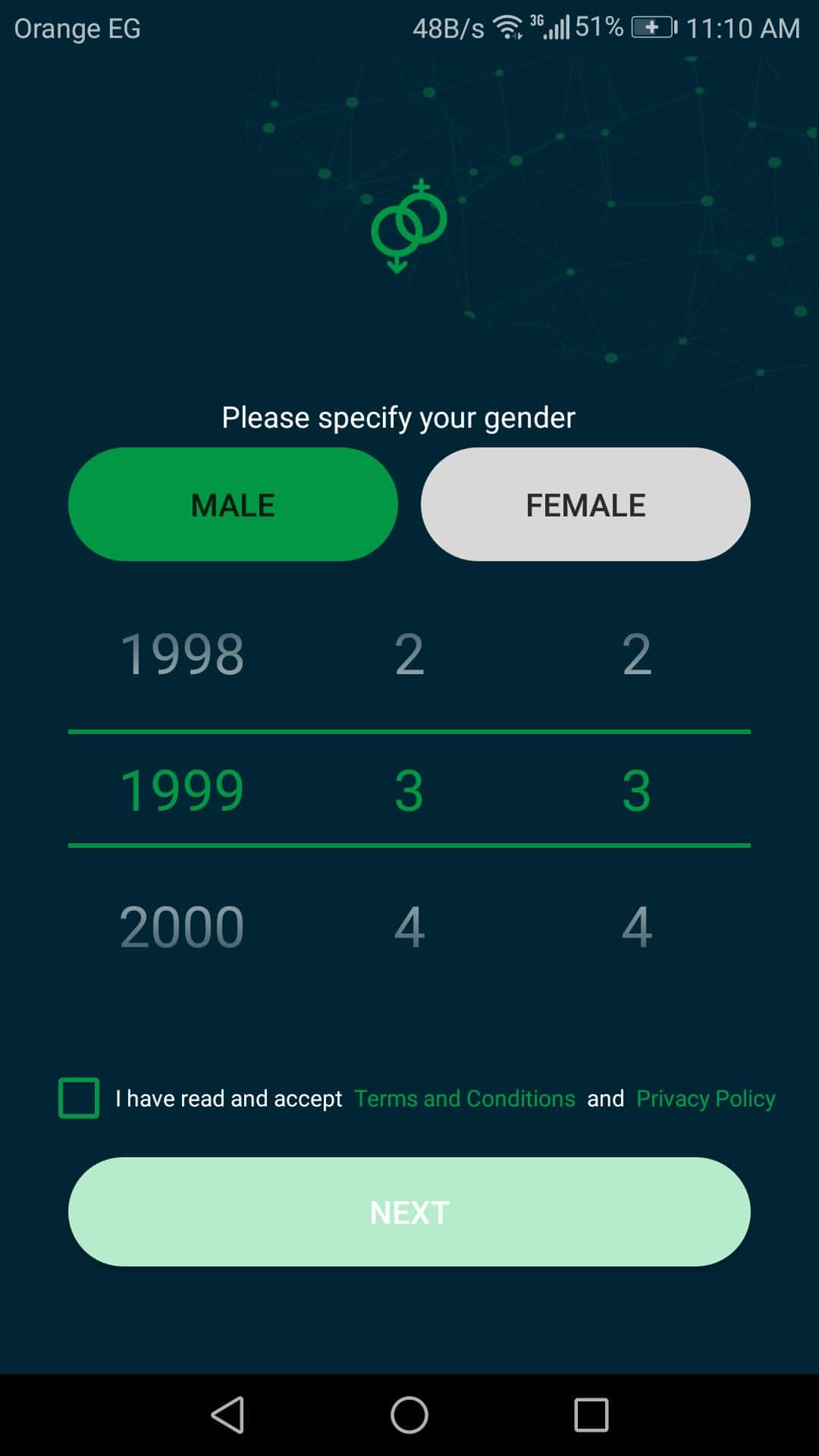Go back using the system back button
The width and height of the screenshot is (819, 1456).
(x=227, y=1415)
